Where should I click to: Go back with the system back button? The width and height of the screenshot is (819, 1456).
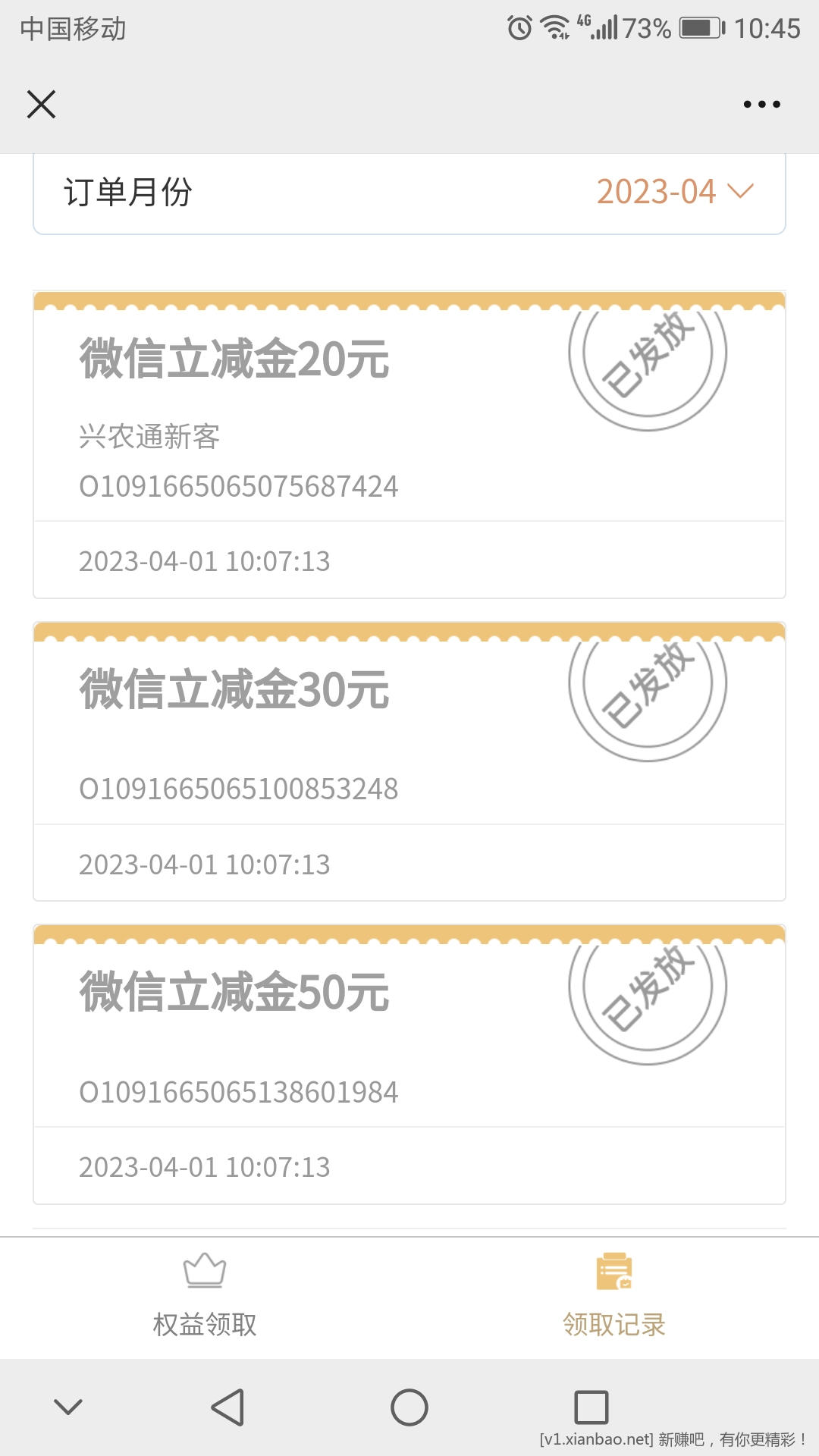pos(227,1407)
